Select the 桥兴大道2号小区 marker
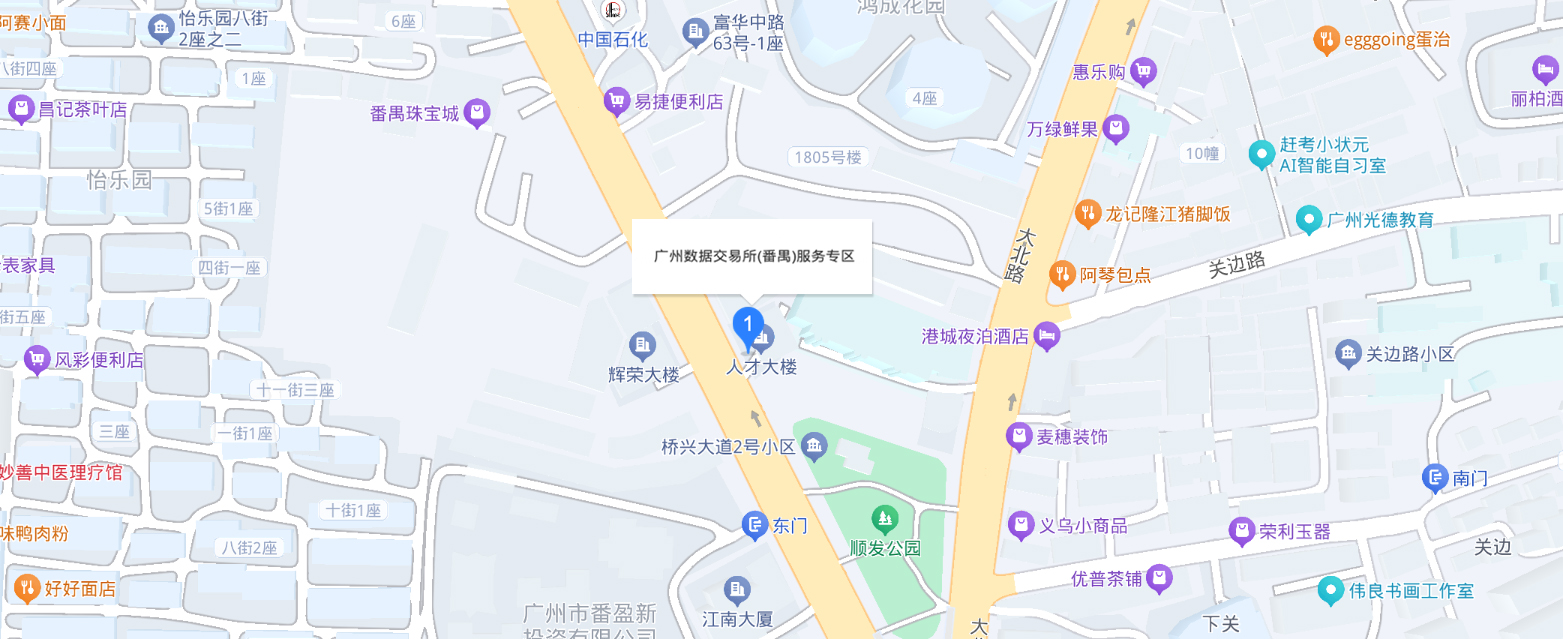 (814, 446)
